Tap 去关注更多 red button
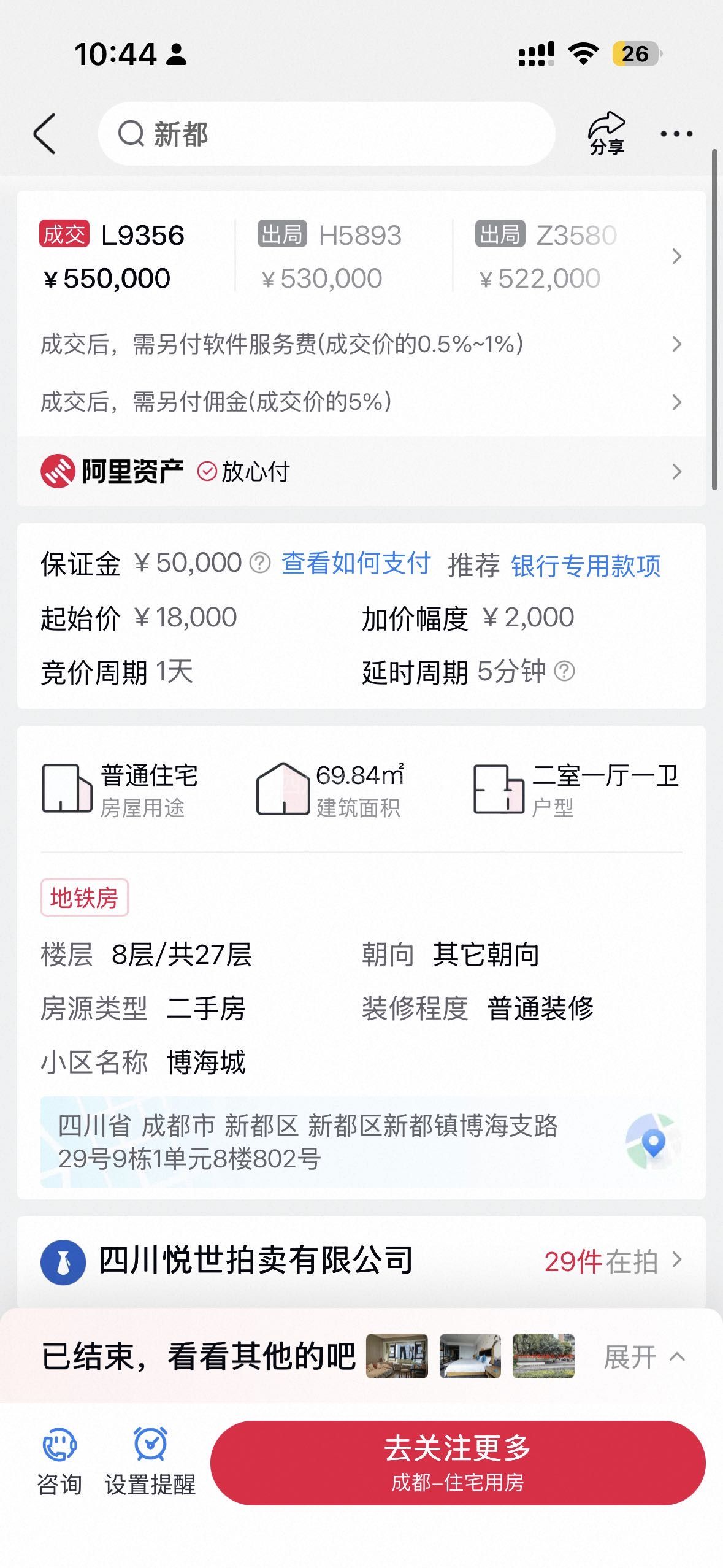Image resolution: width=723 pixels, height=1568 pixels. tap(457, 1462)
